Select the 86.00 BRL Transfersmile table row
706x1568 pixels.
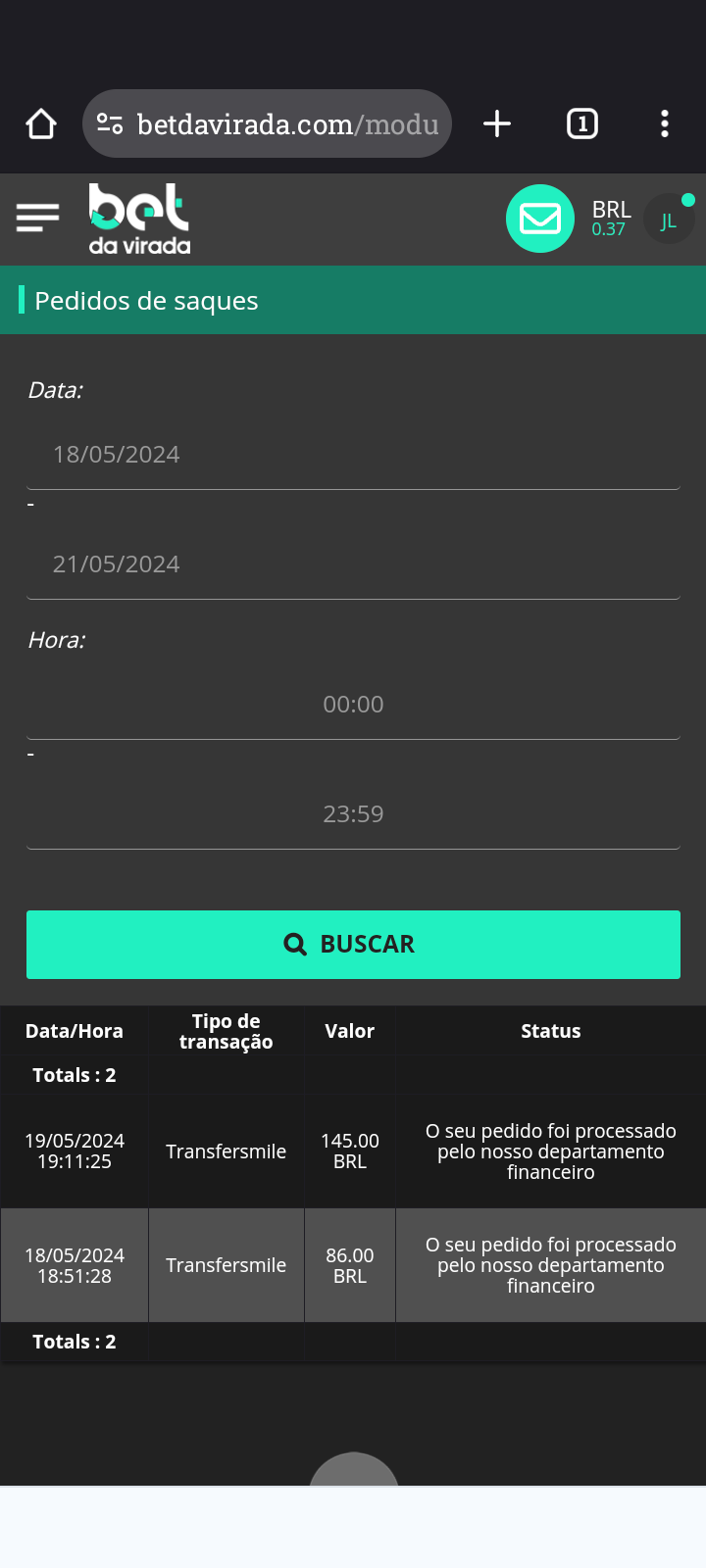(x=353, y=1265)
